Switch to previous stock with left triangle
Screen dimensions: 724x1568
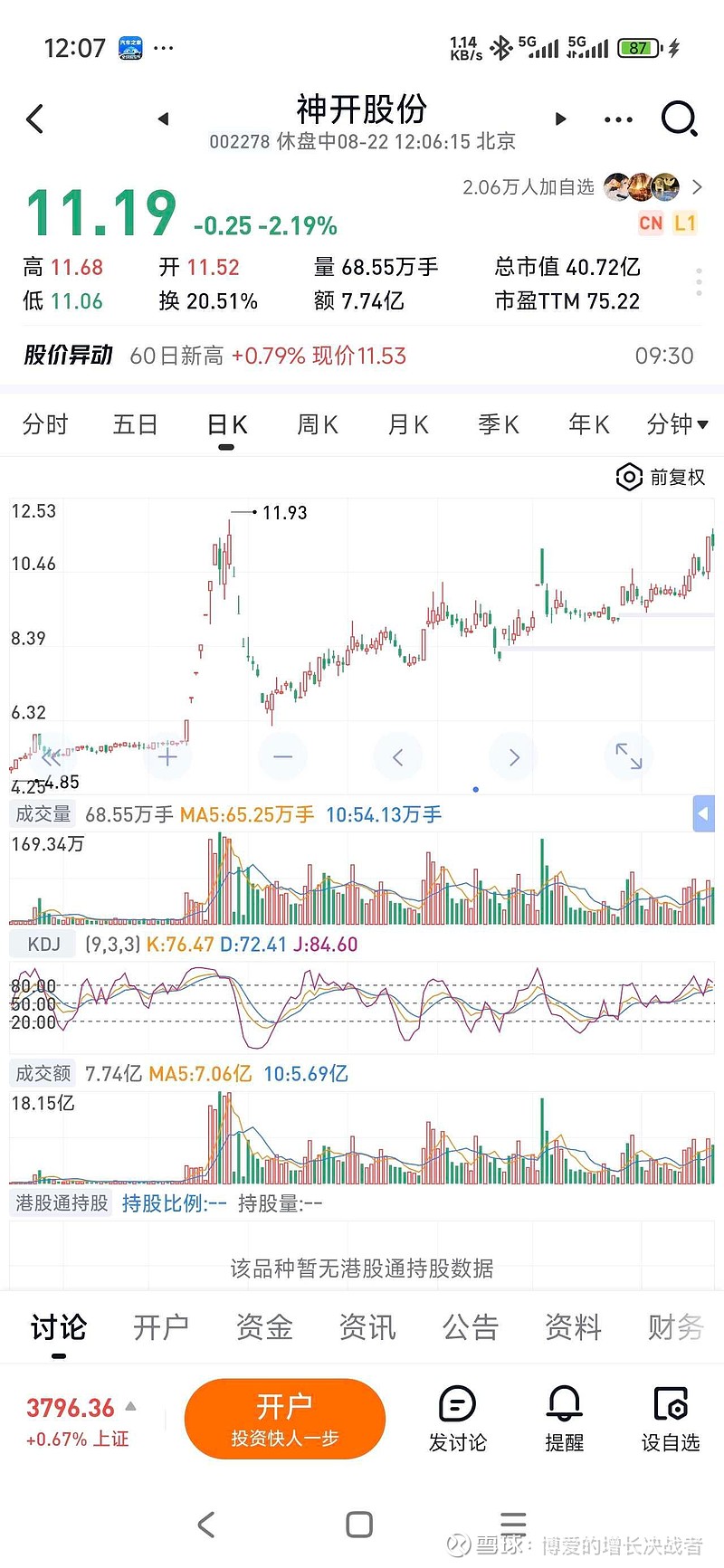click(163, 119)
